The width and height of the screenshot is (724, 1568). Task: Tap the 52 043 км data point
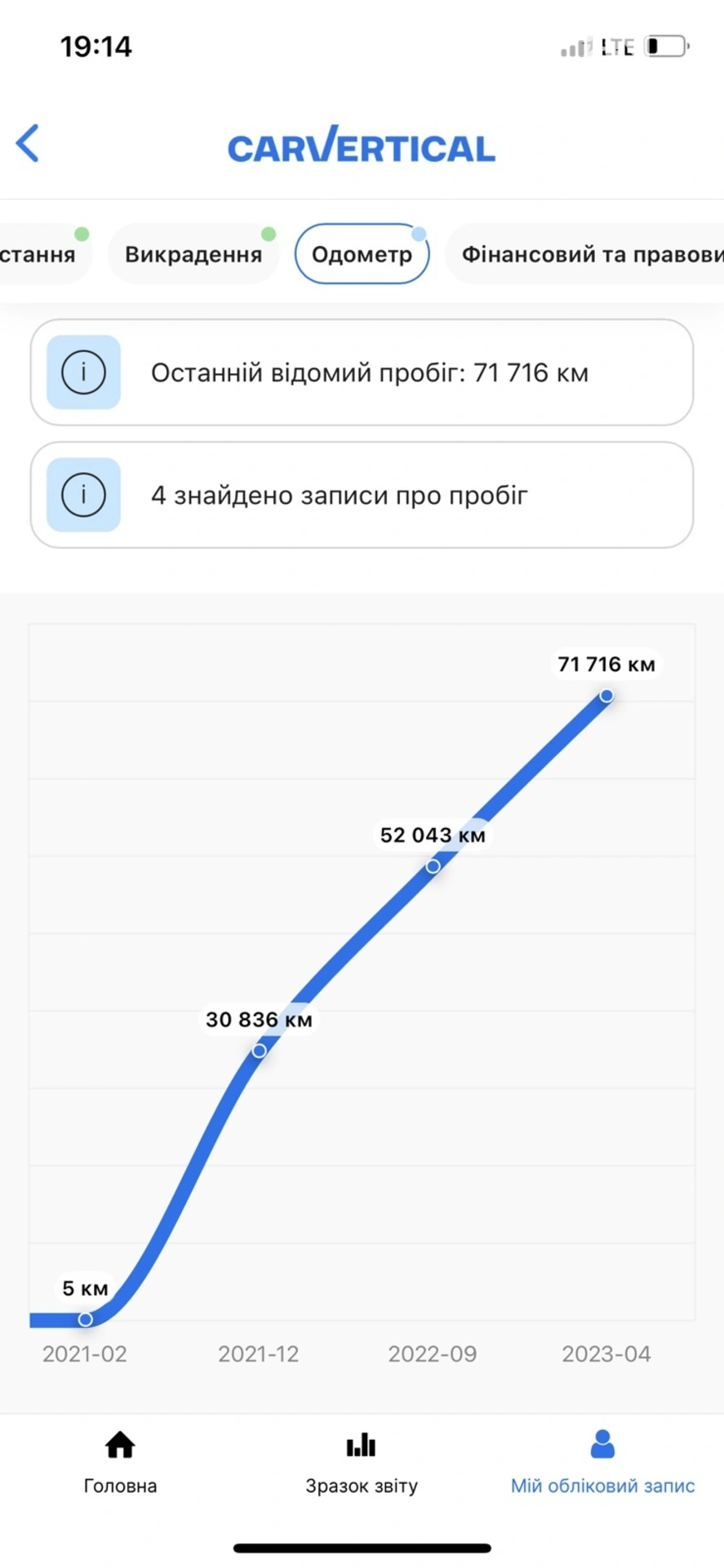pos(433,866)
